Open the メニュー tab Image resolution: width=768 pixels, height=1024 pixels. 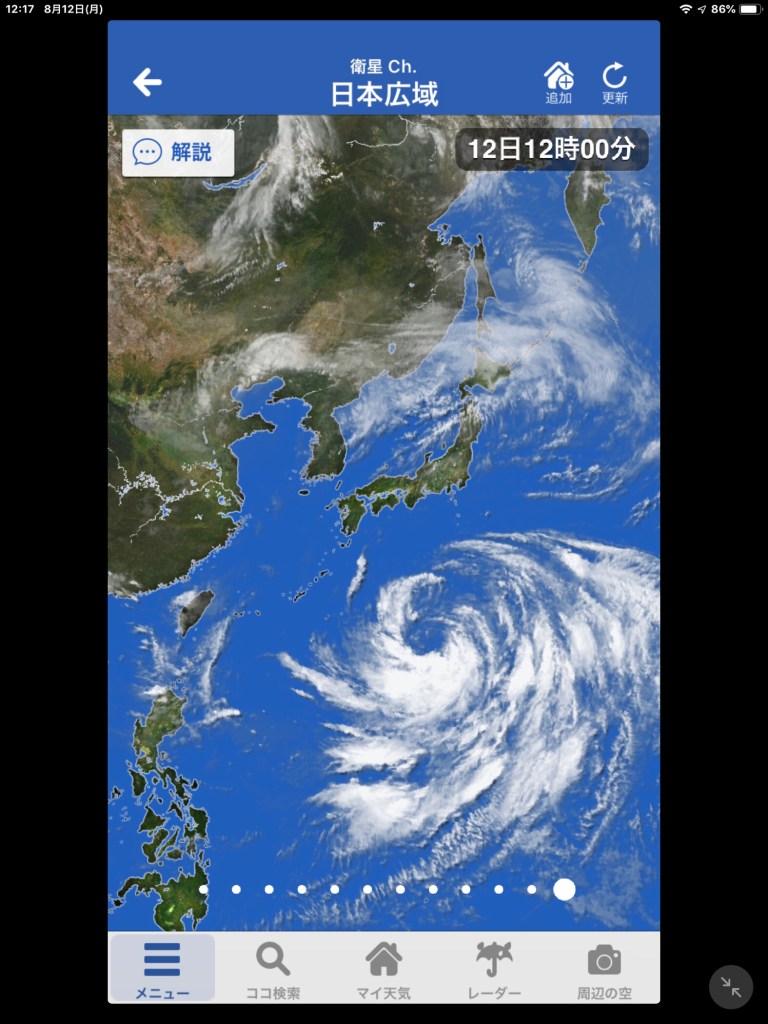162,968
